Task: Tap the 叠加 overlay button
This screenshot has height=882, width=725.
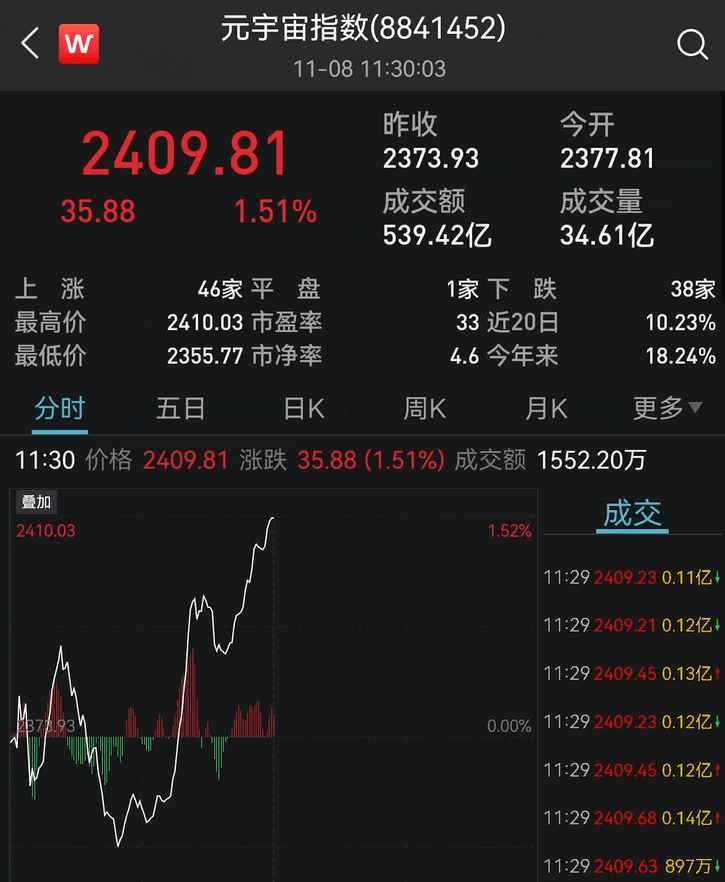Action: [37, 502]
